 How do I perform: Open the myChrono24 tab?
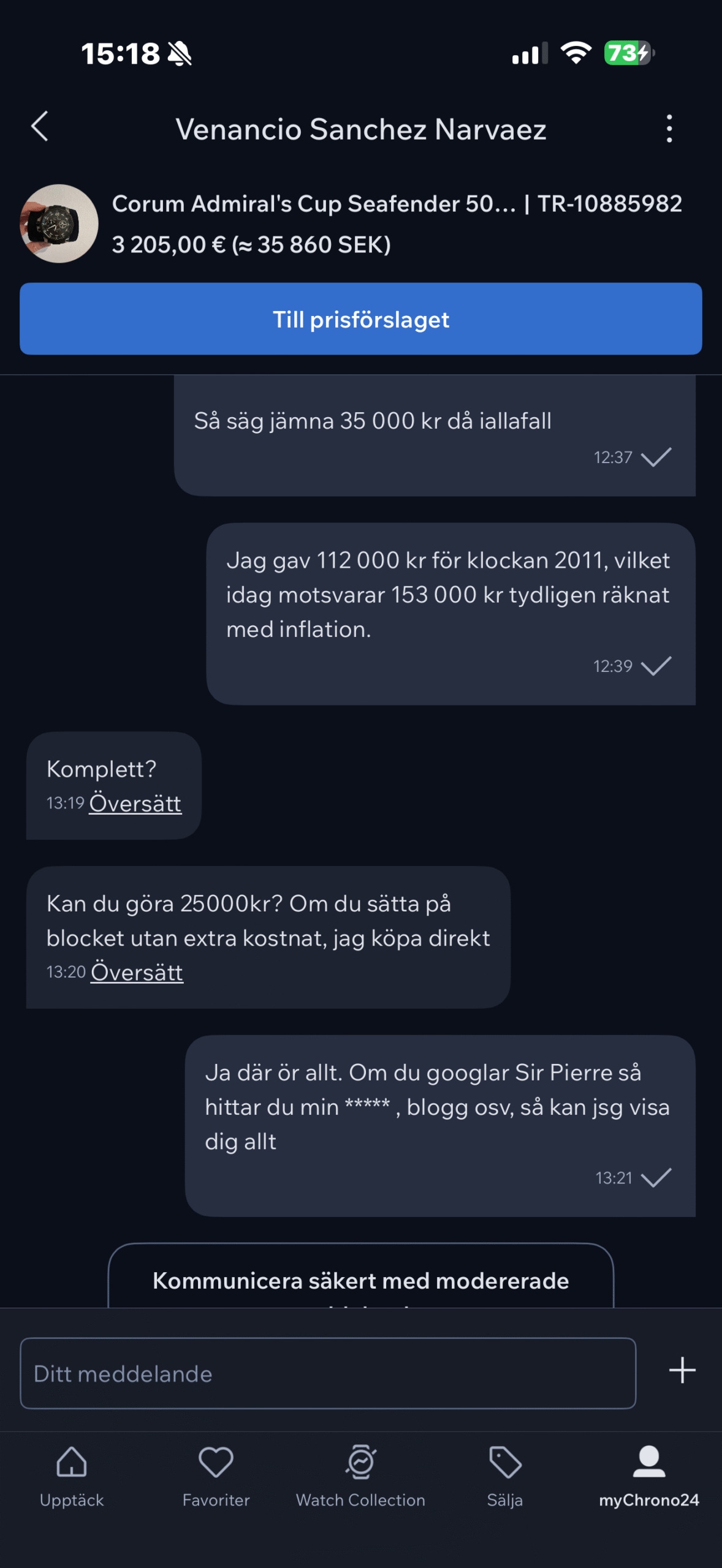point(648,1476)
